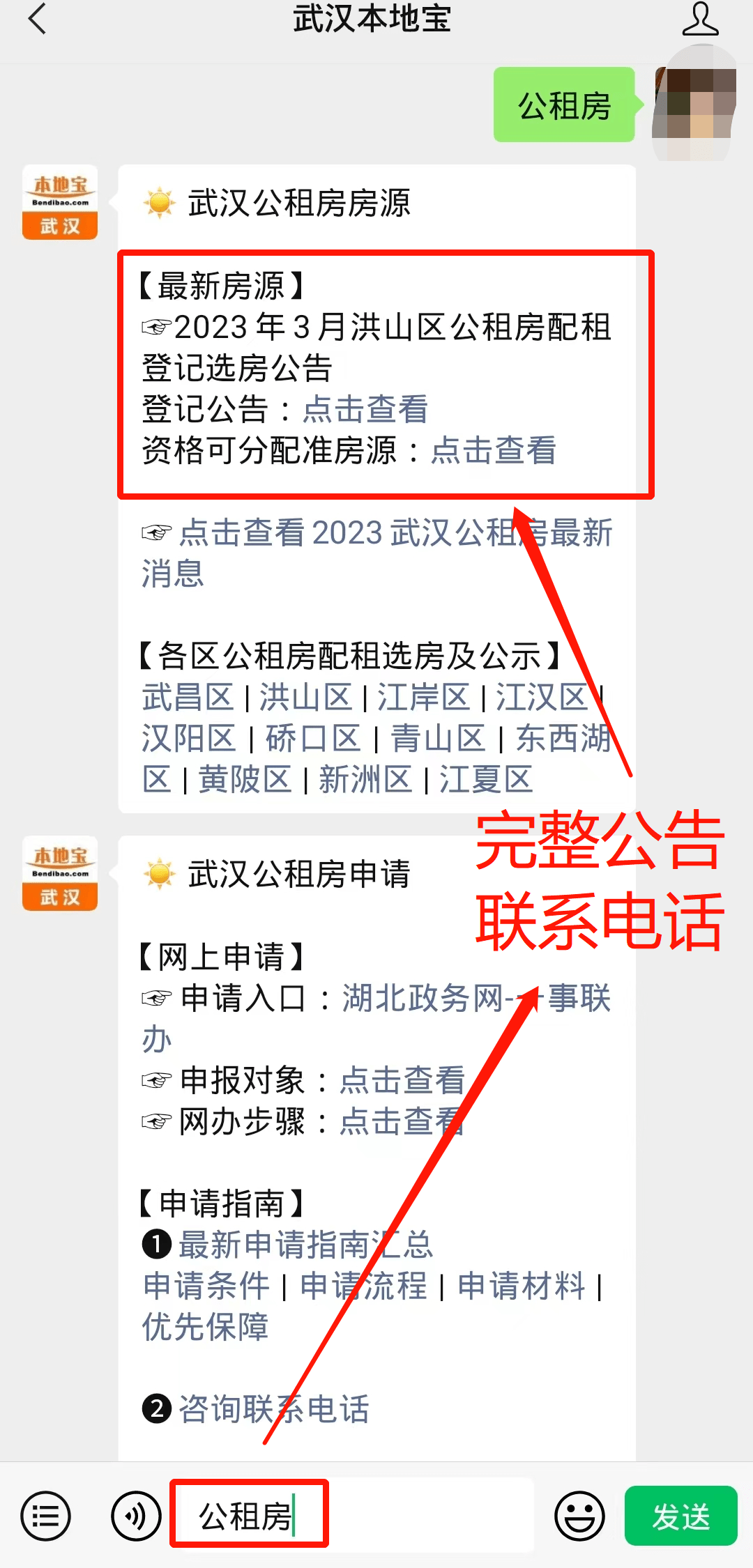Open the 最新申请指南汇总 link

coord(306,1245)
